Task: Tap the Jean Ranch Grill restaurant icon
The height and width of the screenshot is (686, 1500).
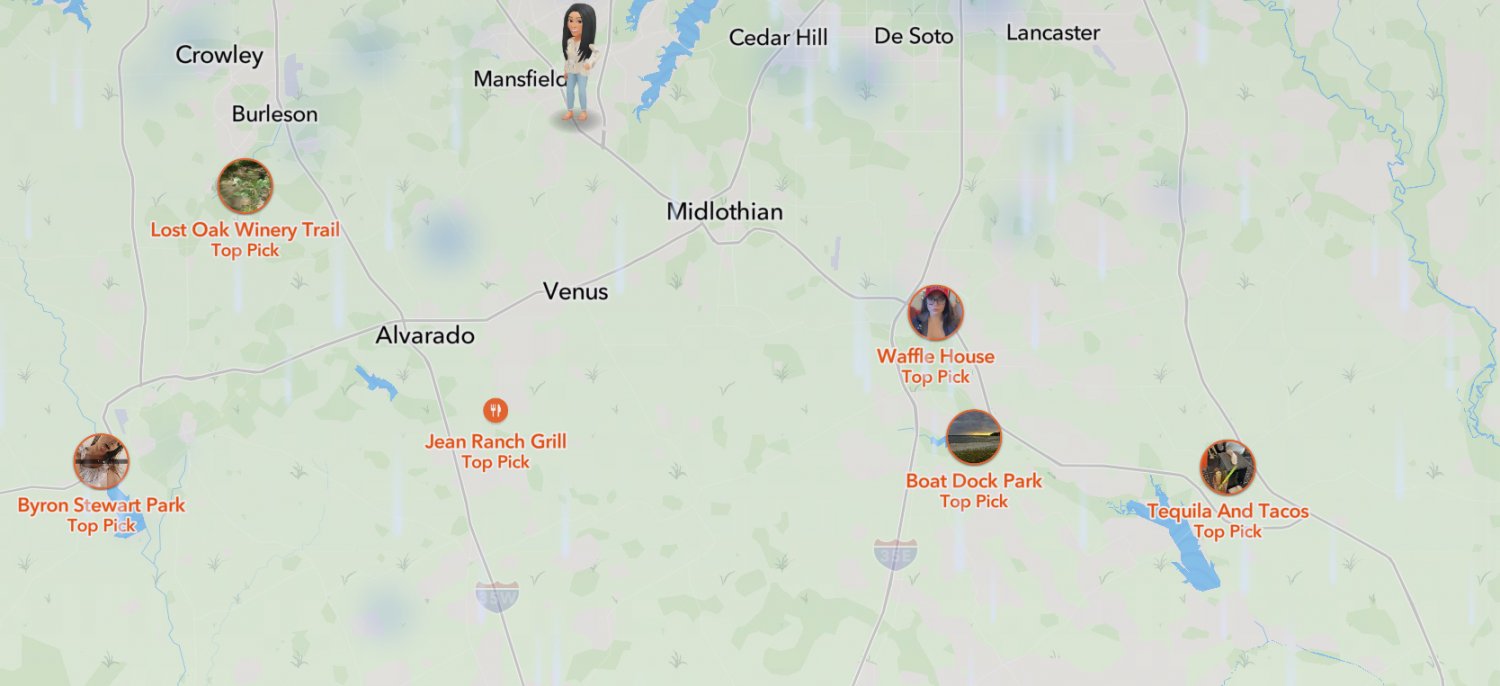Action: (495, 410)
